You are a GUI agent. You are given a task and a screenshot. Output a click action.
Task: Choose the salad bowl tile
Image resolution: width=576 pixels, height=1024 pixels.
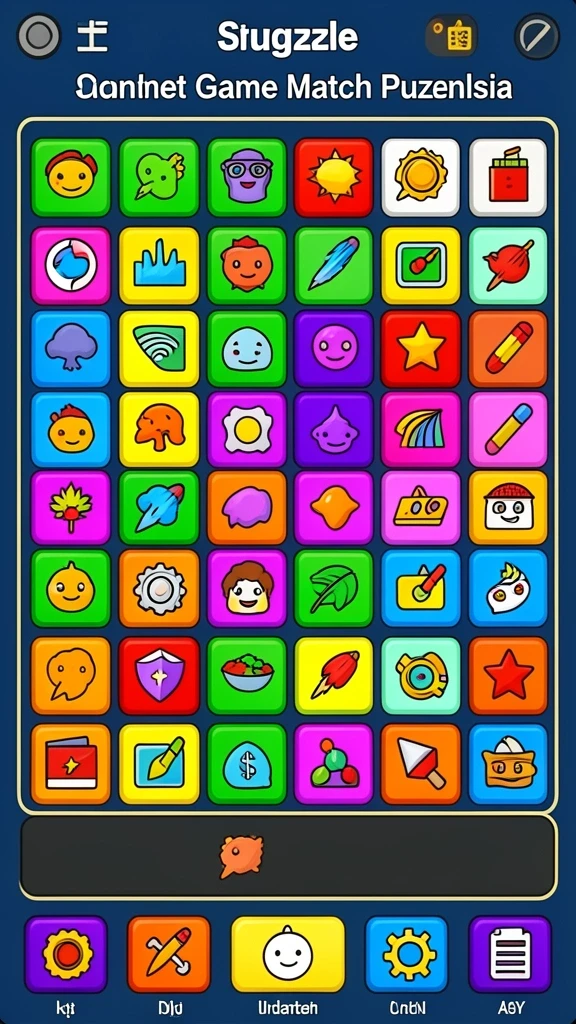click(x=247, y=675)
